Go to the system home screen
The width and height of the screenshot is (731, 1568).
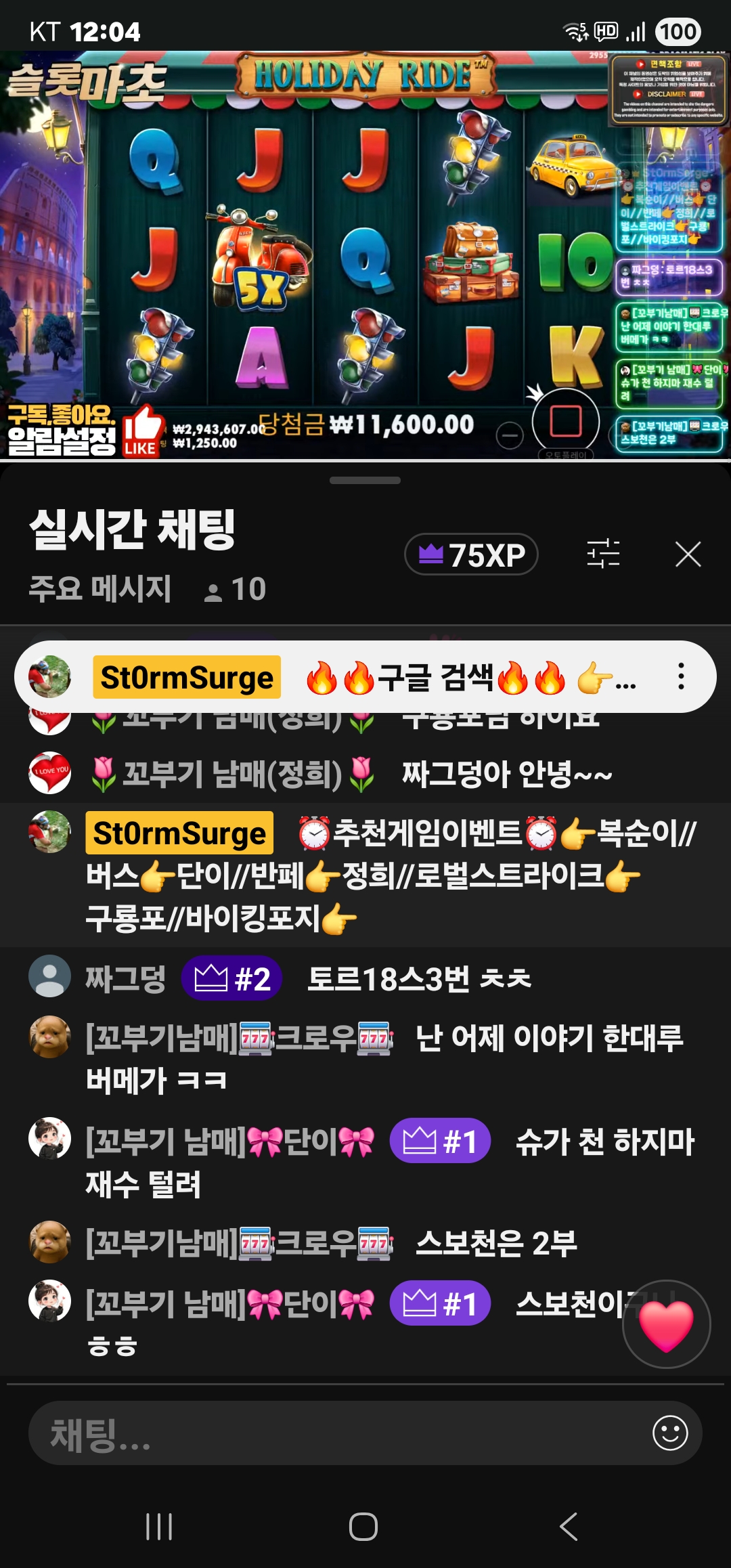363,1527
